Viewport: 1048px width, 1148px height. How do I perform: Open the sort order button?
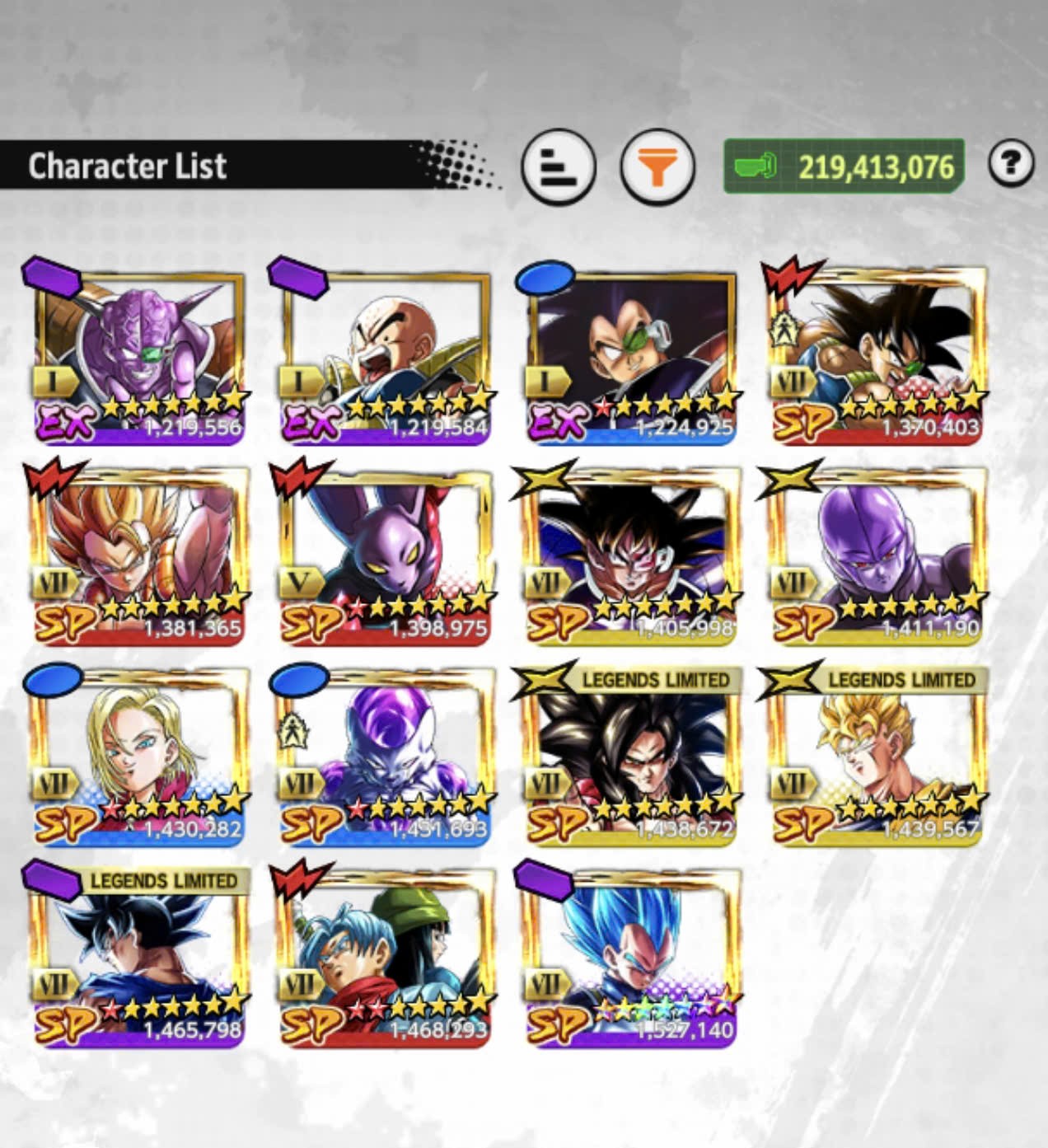pos(558,167)
